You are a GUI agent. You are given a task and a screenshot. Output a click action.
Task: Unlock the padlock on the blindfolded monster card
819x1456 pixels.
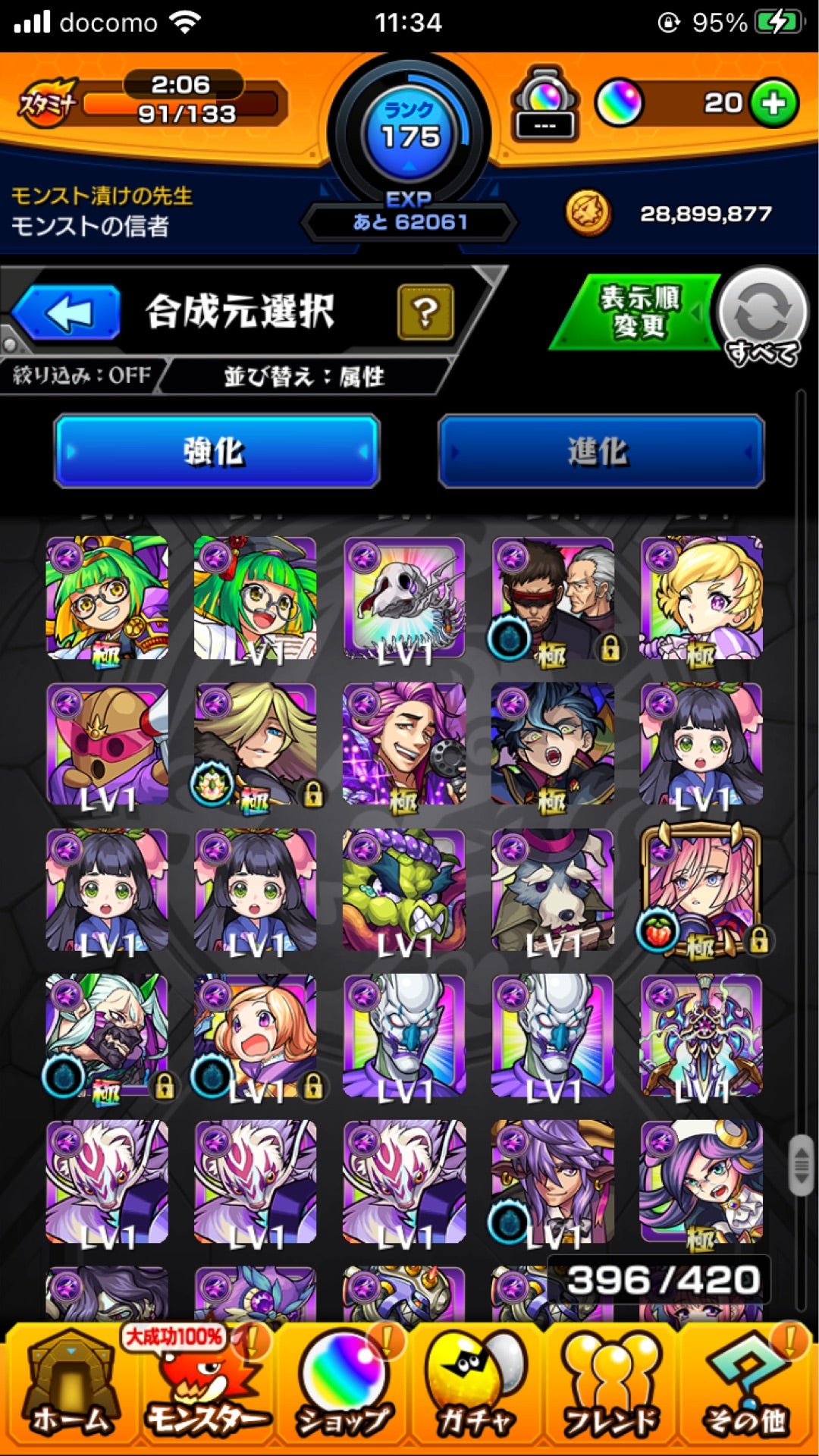click(613, 646)
